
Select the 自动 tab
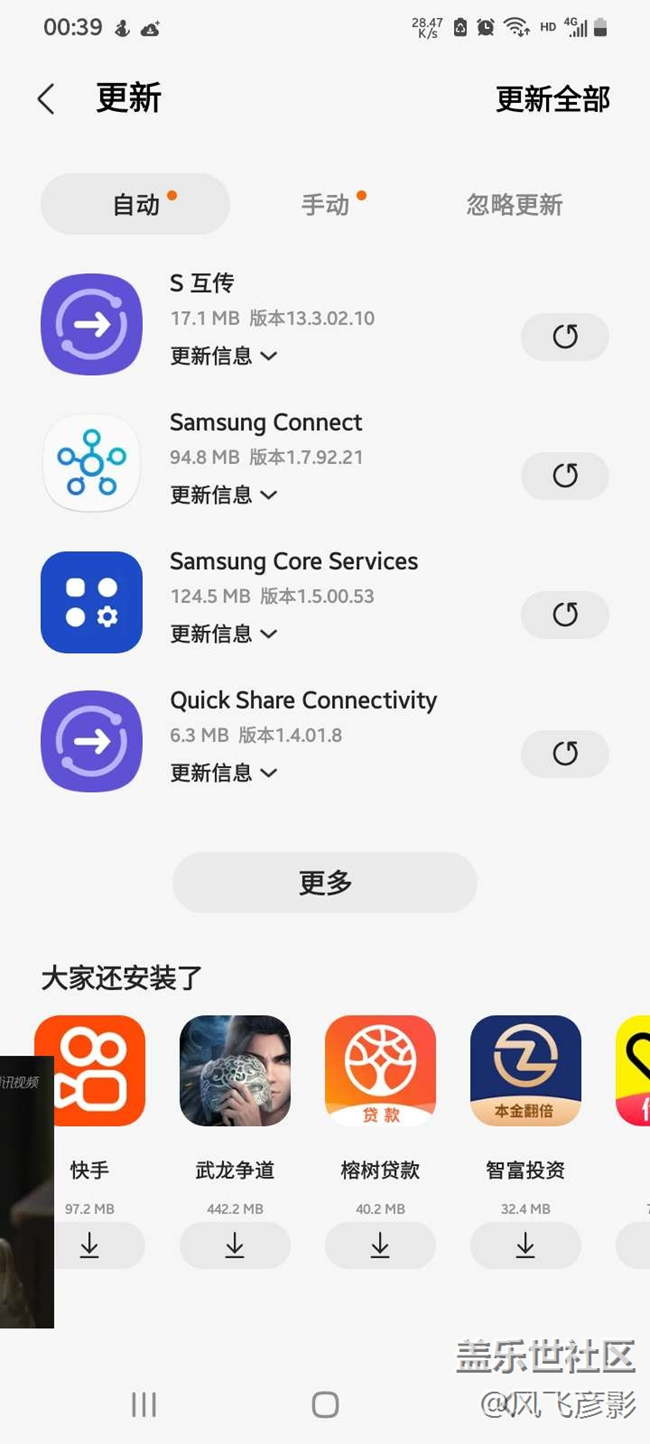(136, 205)
